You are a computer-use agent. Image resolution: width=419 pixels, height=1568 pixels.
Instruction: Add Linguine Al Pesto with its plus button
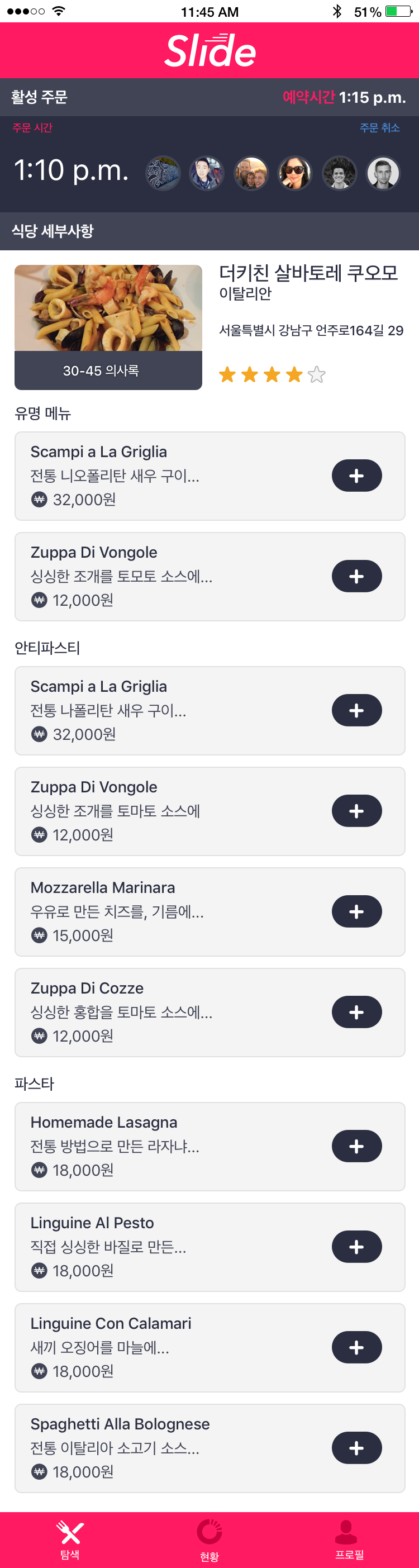(356, 1247)
